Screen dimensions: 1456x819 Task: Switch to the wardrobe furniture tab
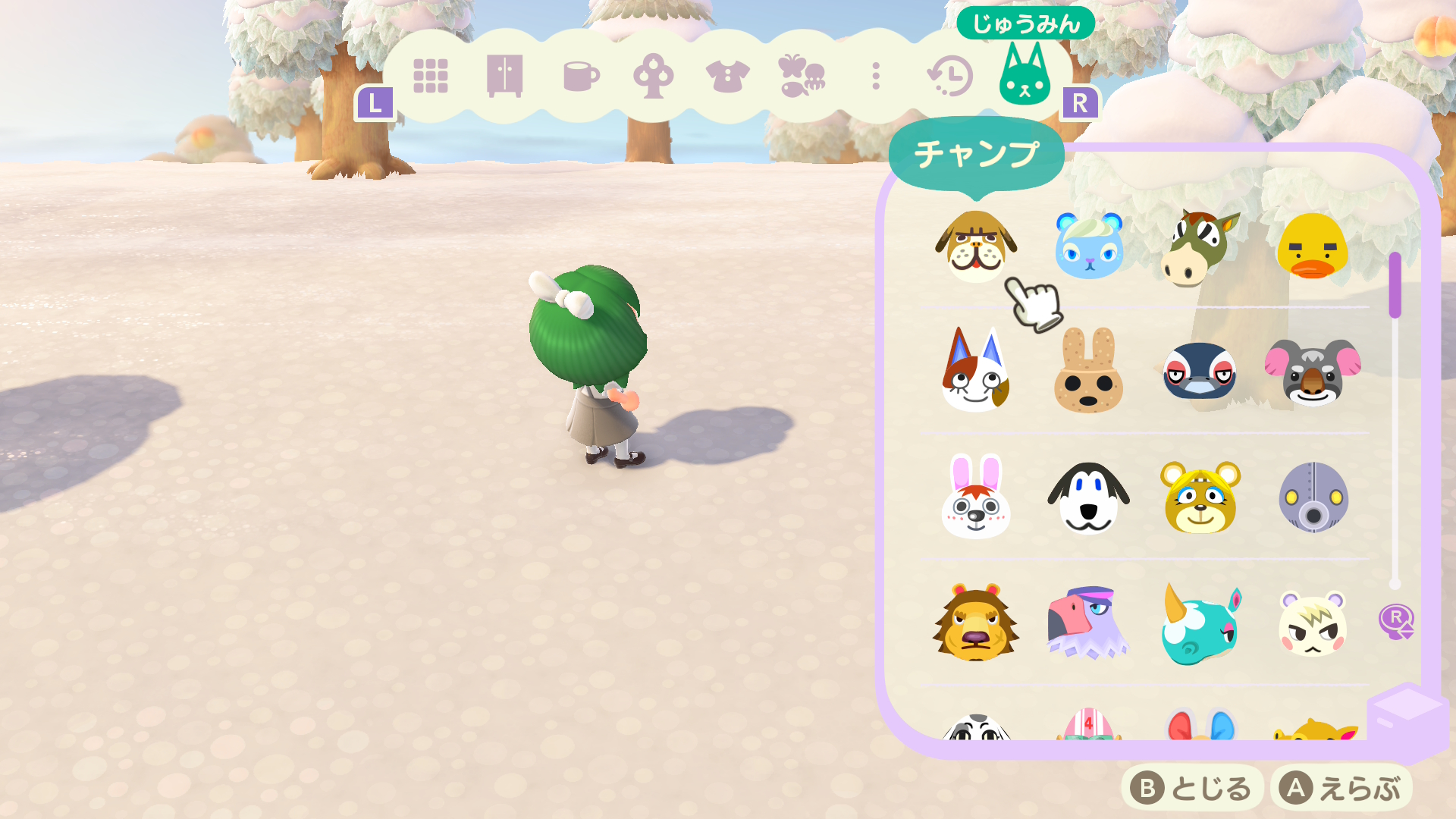[504, 76]
